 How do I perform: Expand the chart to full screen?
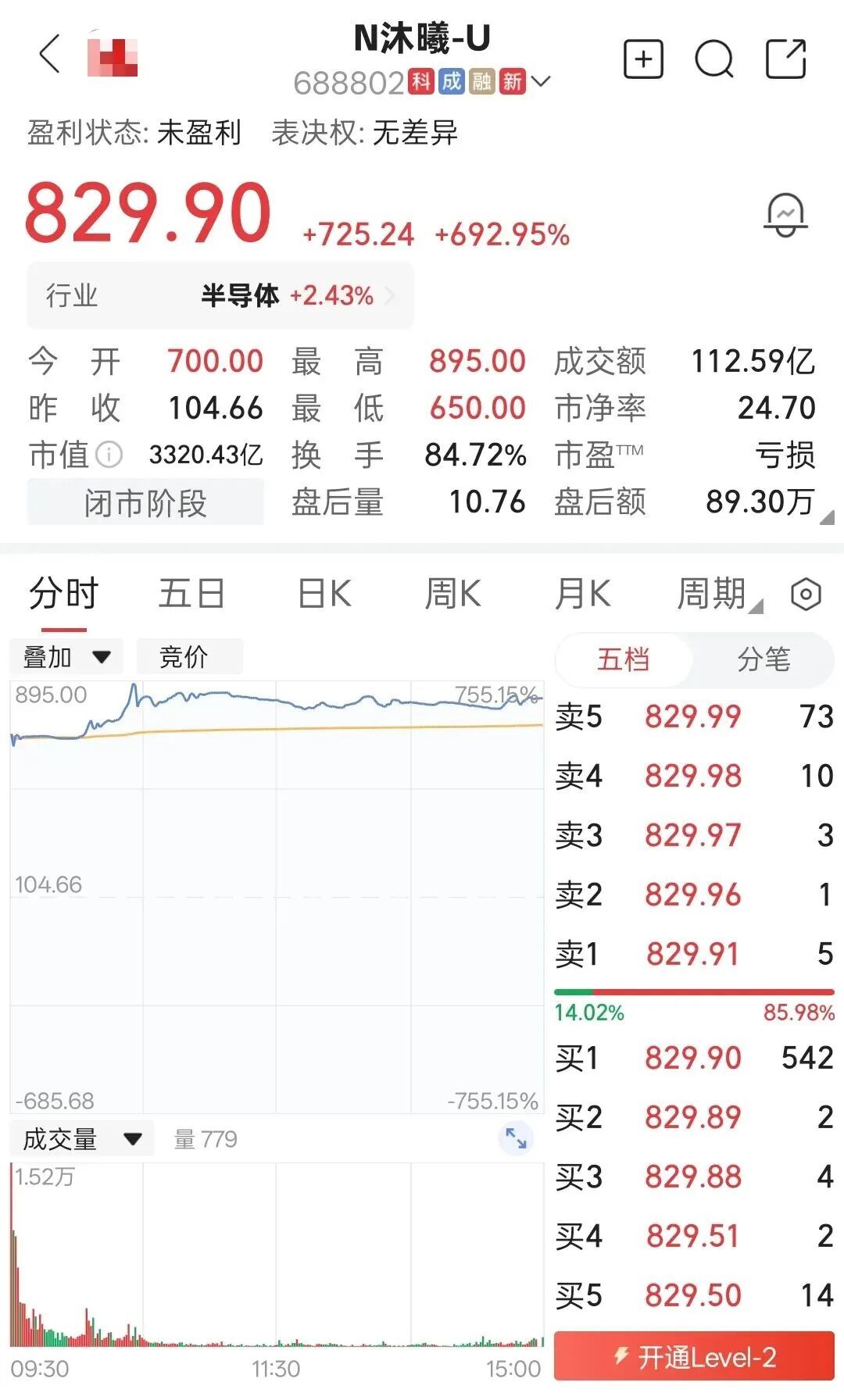(516, 1137)
